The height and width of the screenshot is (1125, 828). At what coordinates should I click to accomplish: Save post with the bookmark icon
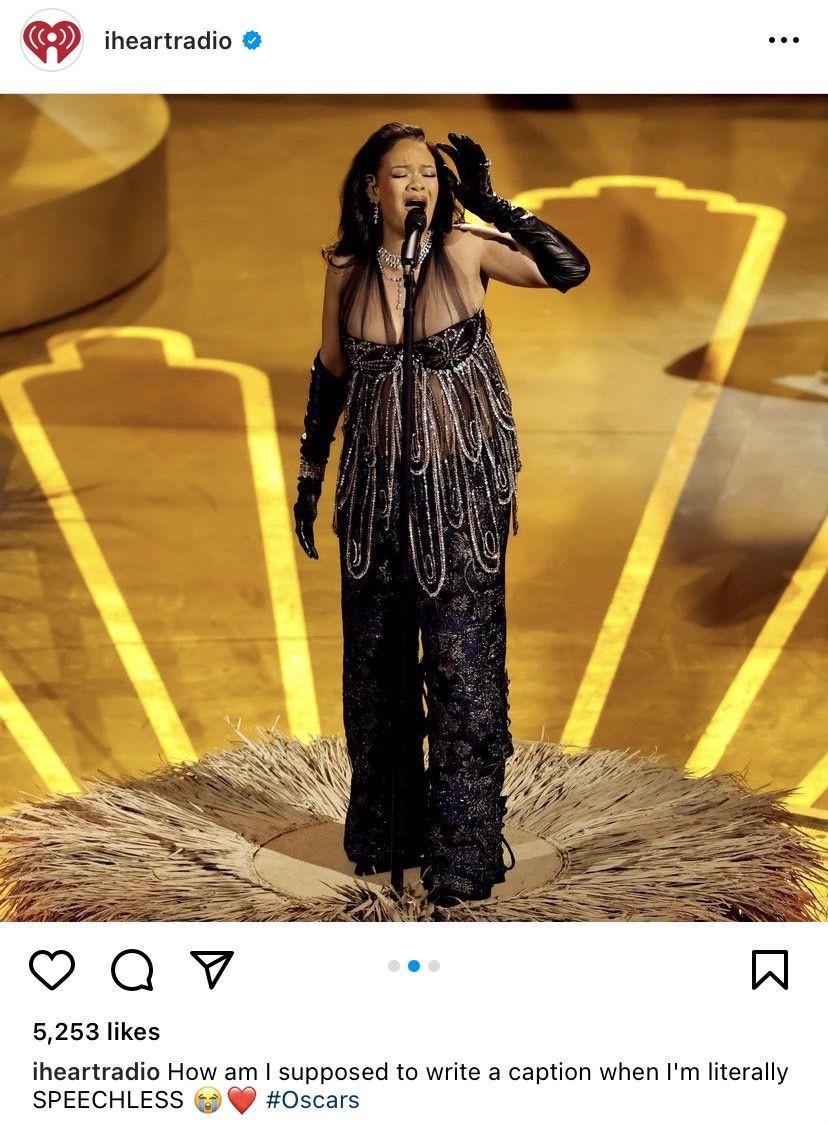769,969
